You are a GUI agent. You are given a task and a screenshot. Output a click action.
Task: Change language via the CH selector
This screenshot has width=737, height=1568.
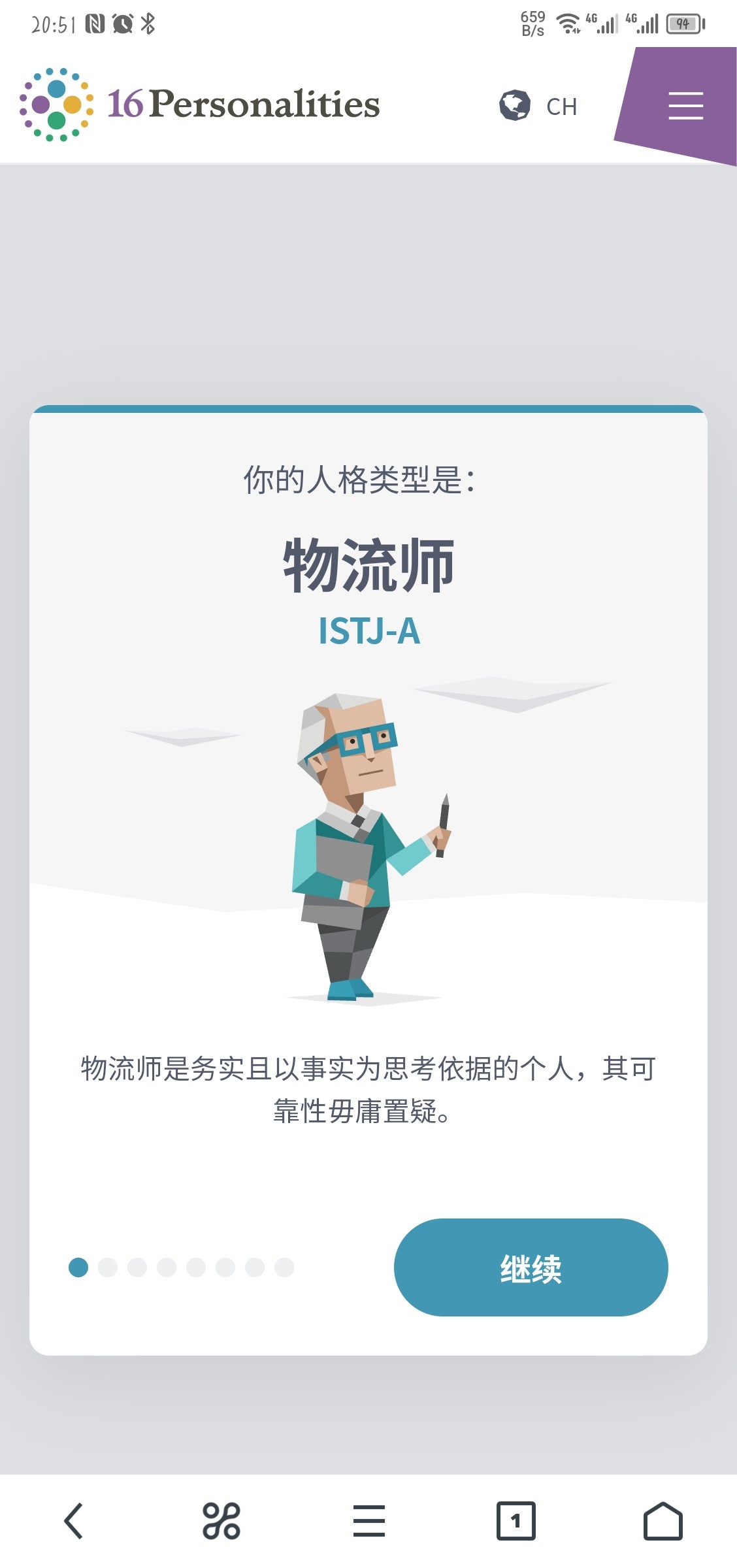(538, 106)
